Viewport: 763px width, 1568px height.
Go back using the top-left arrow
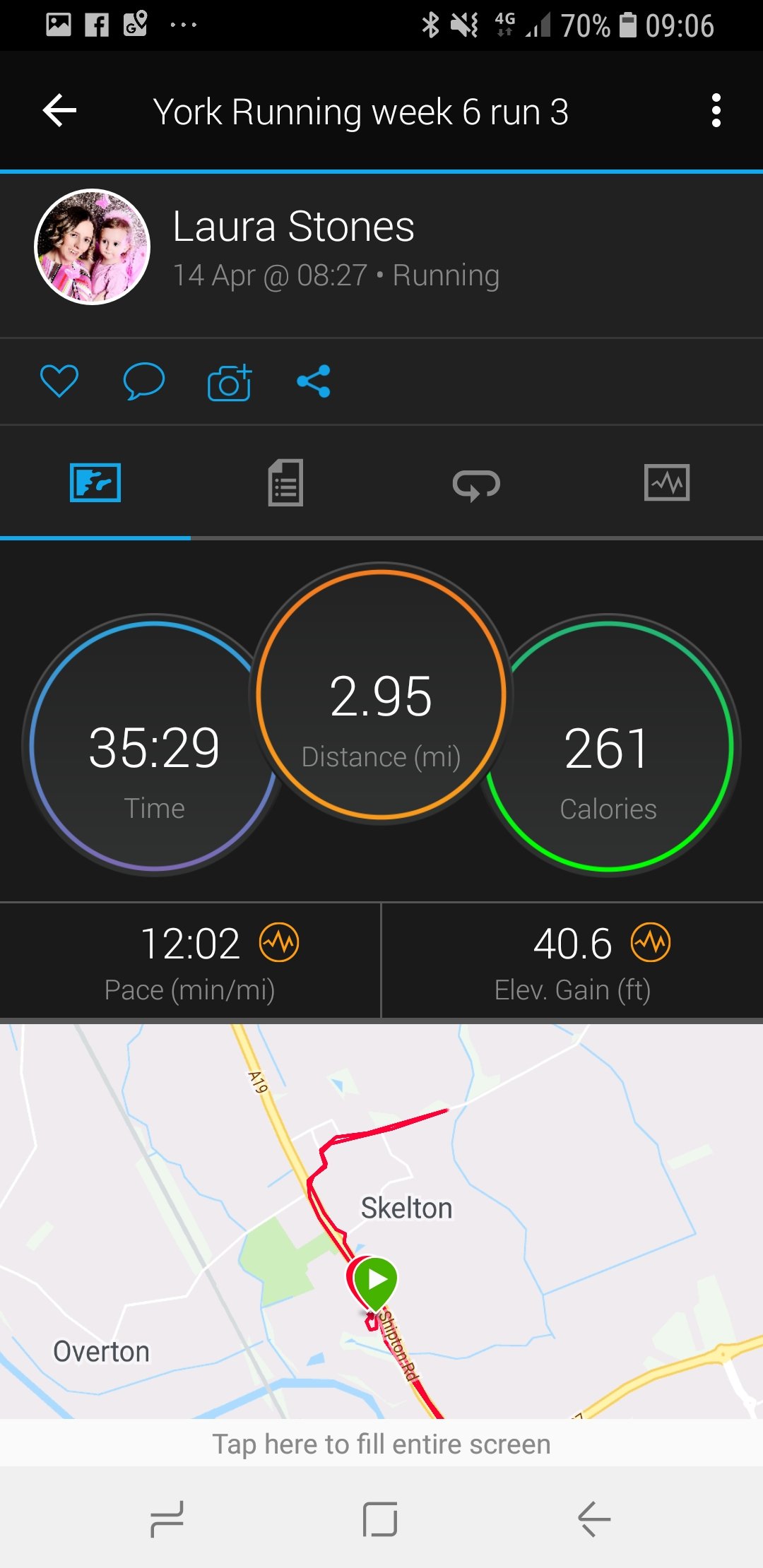pyautogui.click(x=59, y=111)
